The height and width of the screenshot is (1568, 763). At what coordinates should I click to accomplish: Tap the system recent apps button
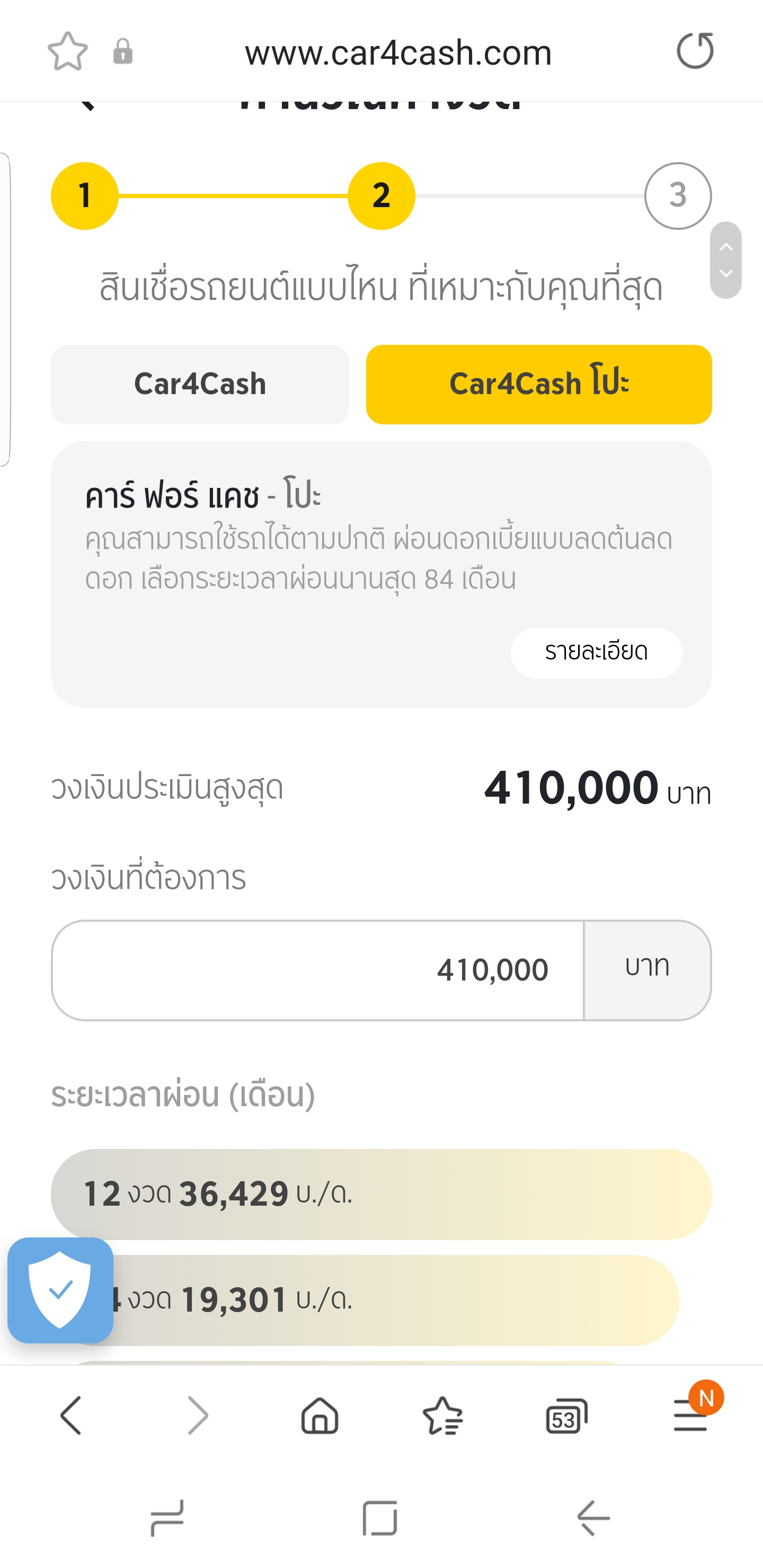click(x=167, y=1518)
